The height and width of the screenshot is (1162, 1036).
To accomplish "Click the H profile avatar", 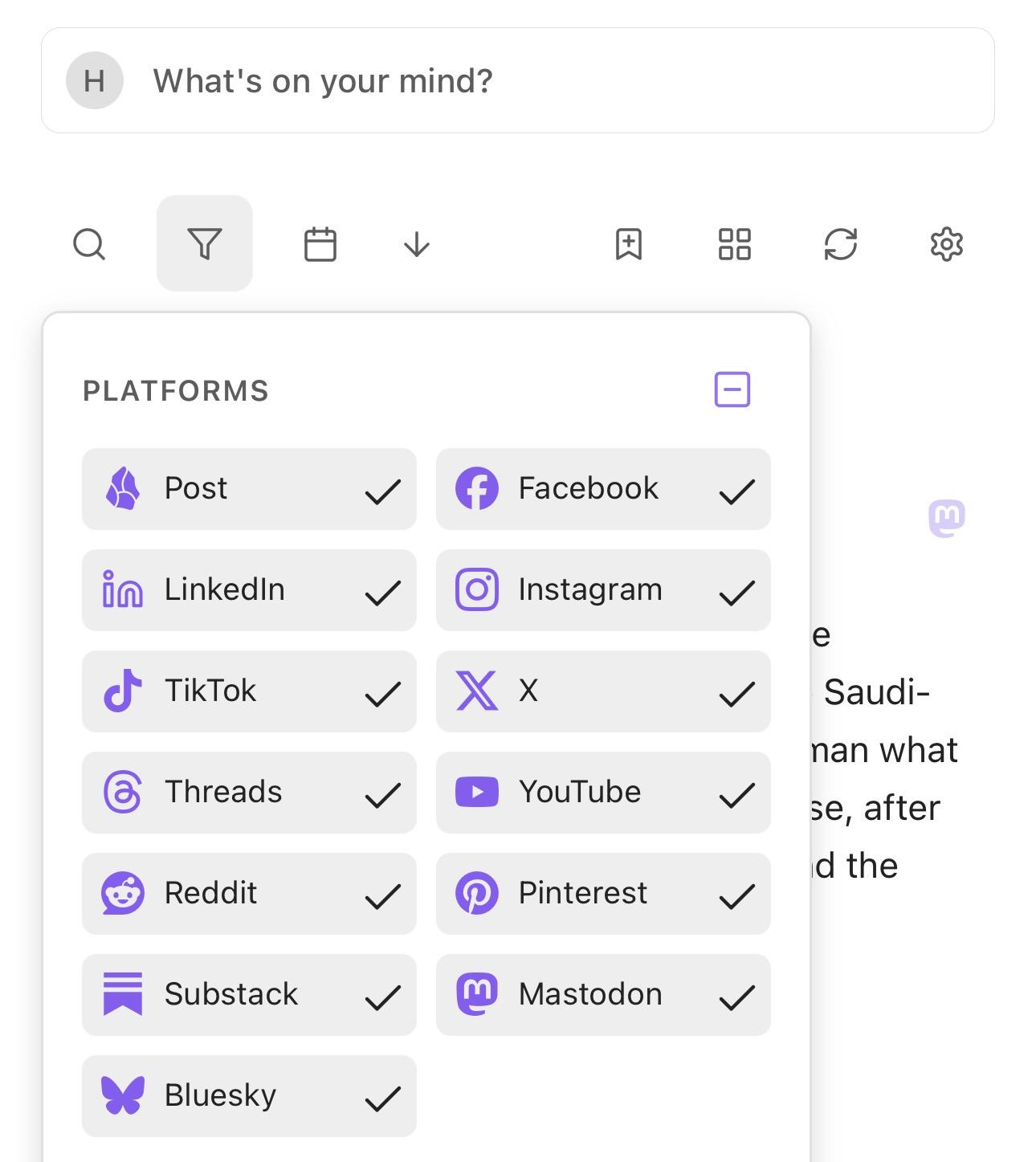I will pyautogui.click(x=96, y=80).
